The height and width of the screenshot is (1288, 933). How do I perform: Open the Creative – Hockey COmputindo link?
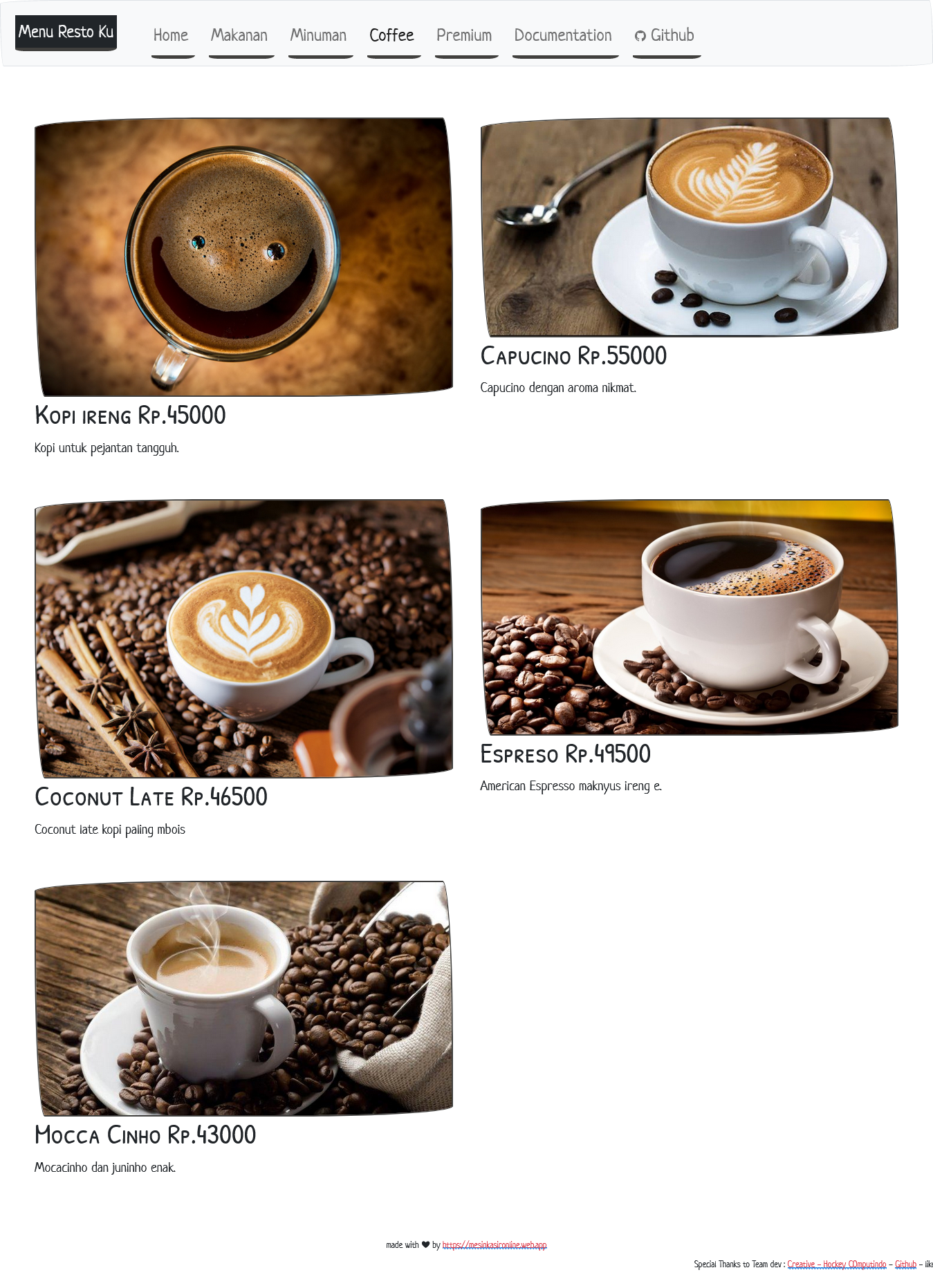[837, 1264]
